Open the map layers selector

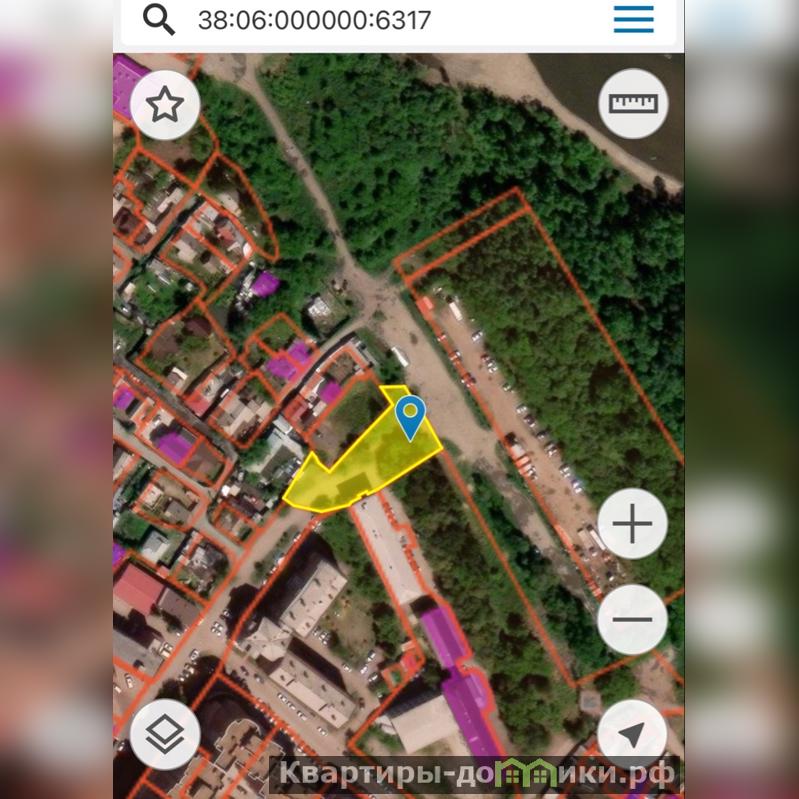click(165, 734)
